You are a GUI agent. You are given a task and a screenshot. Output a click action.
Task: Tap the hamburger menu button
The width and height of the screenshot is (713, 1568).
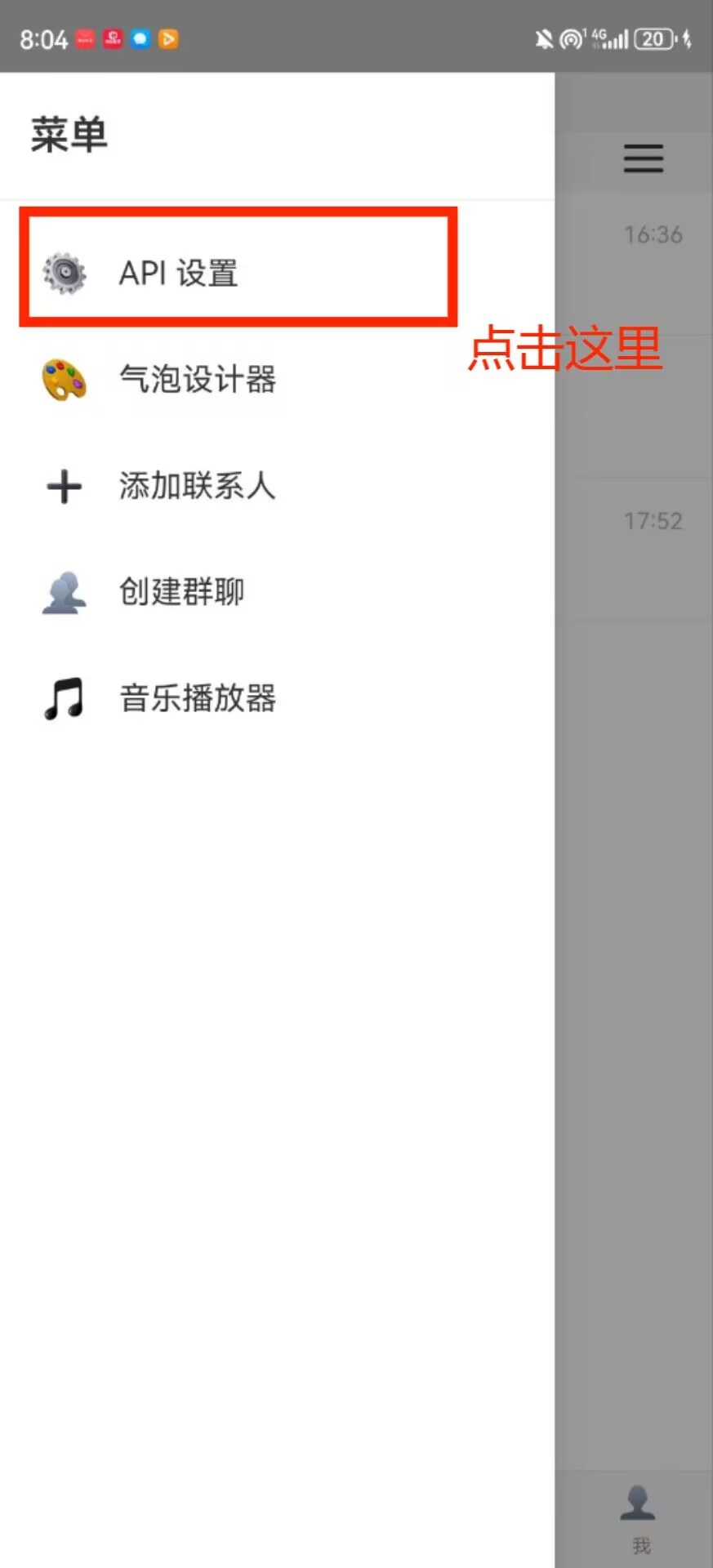643,158
